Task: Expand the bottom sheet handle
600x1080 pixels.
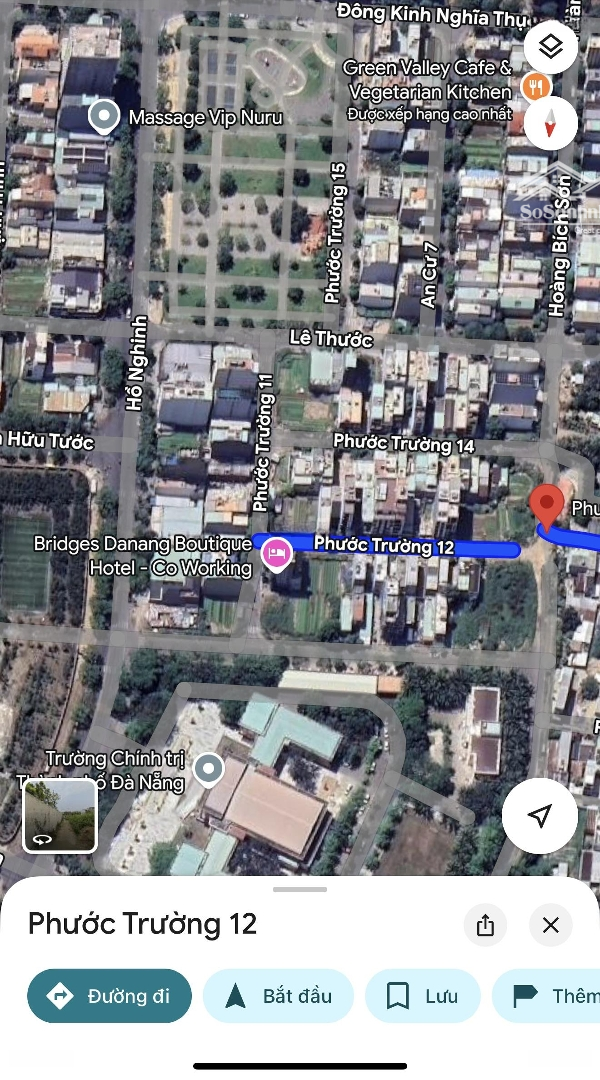Action: 300,889
